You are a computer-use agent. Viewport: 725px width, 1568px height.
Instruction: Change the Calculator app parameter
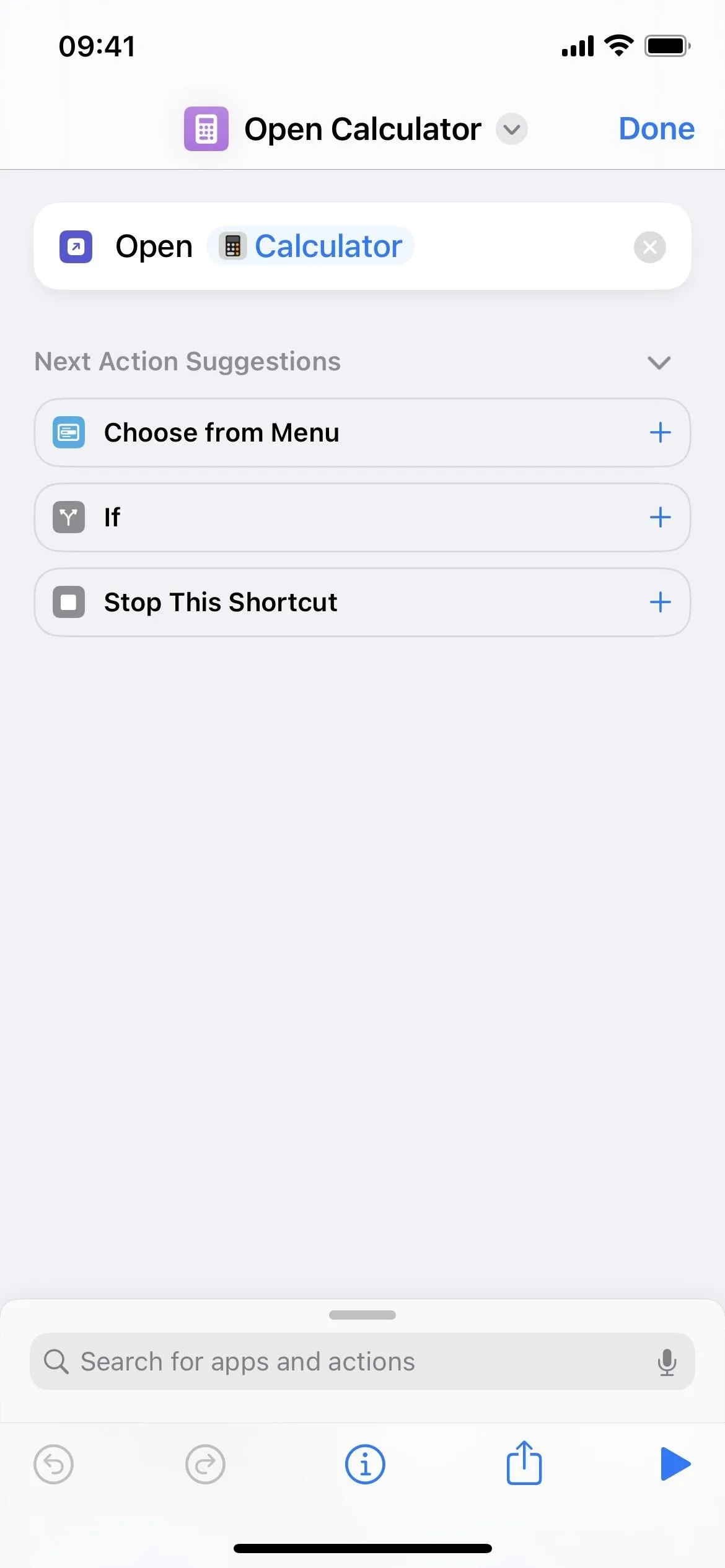(x=310, y=246)
